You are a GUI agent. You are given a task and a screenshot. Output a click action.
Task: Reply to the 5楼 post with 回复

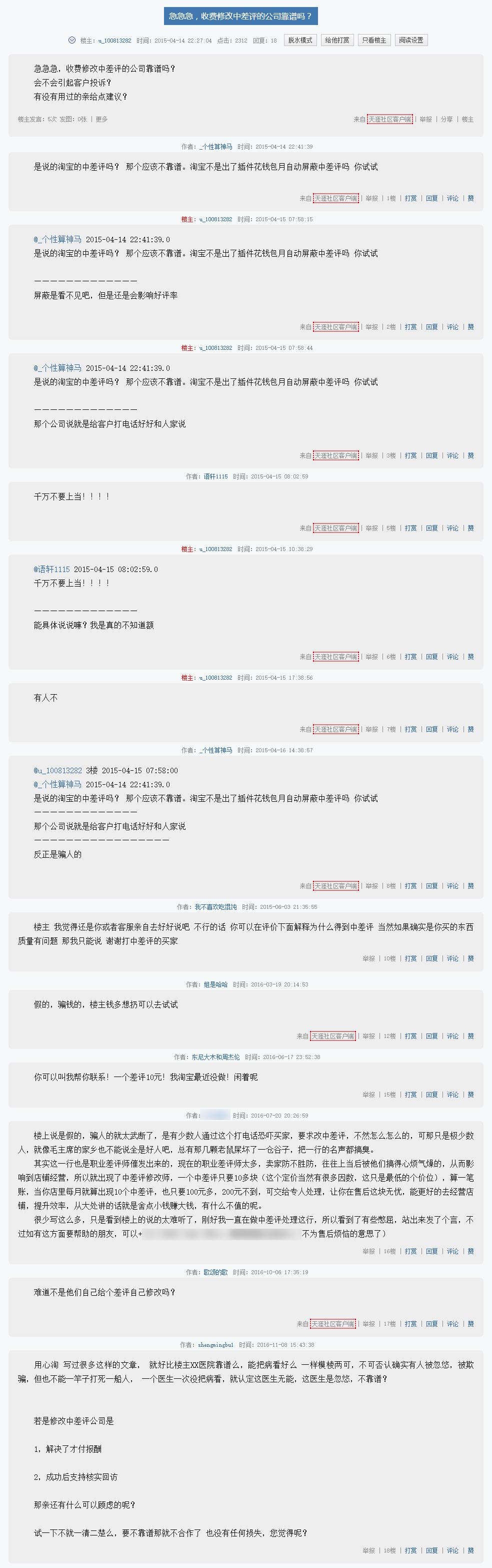pyautogui.click(x=432, y=529)
